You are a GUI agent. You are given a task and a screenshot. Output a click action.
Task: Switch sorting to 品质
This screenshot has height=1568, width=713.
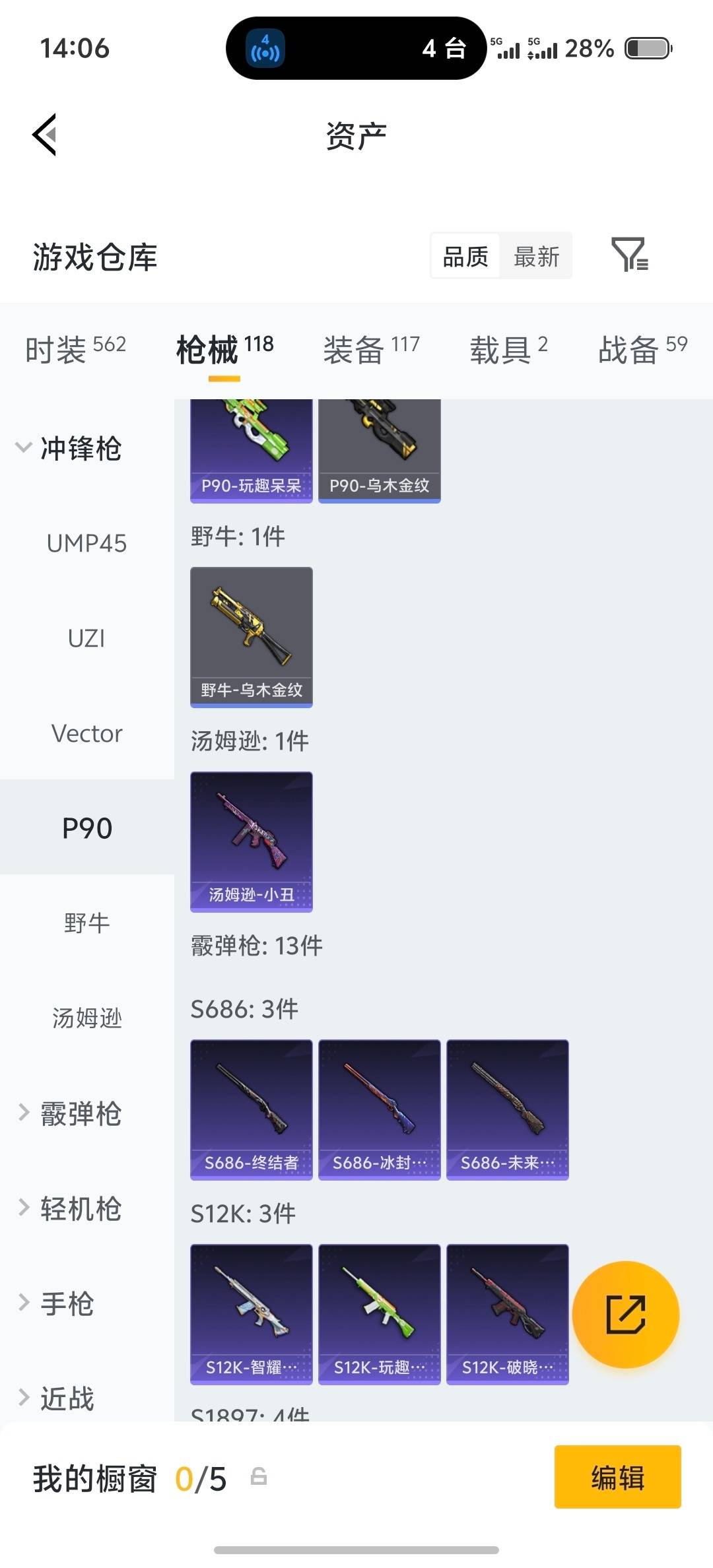point(465,256)
